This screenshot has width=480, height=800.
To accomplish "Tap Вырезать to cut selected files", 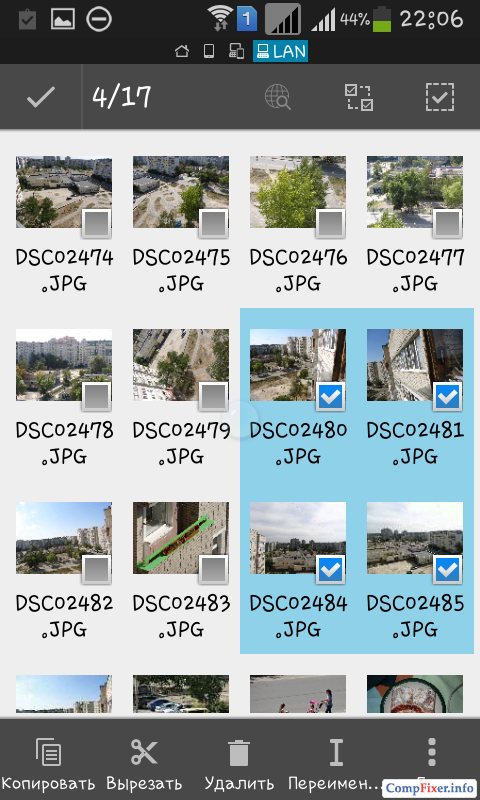I will [x=144, y=761].
